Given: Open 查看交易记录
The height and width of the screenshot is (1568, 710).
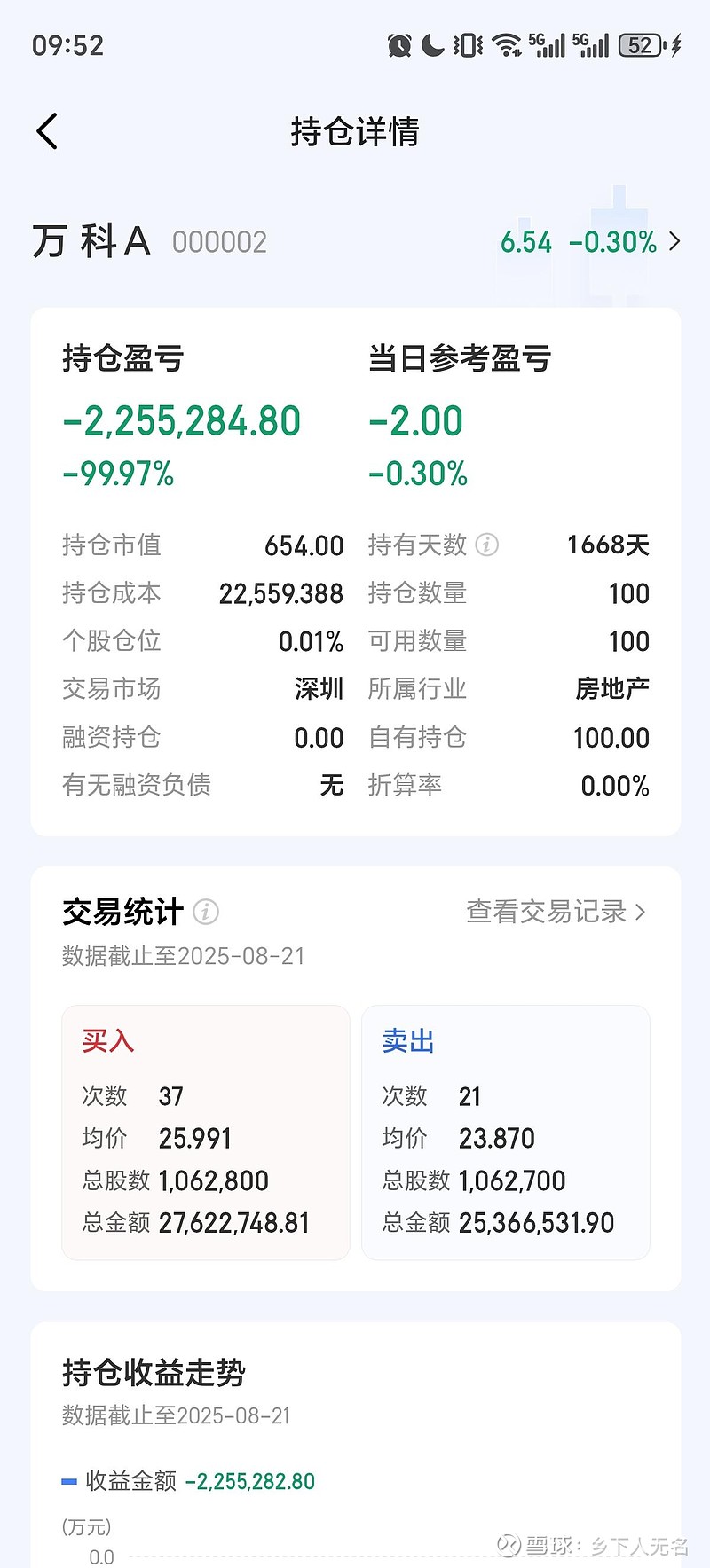Looking at the screenshot, I should click(556, 911).
